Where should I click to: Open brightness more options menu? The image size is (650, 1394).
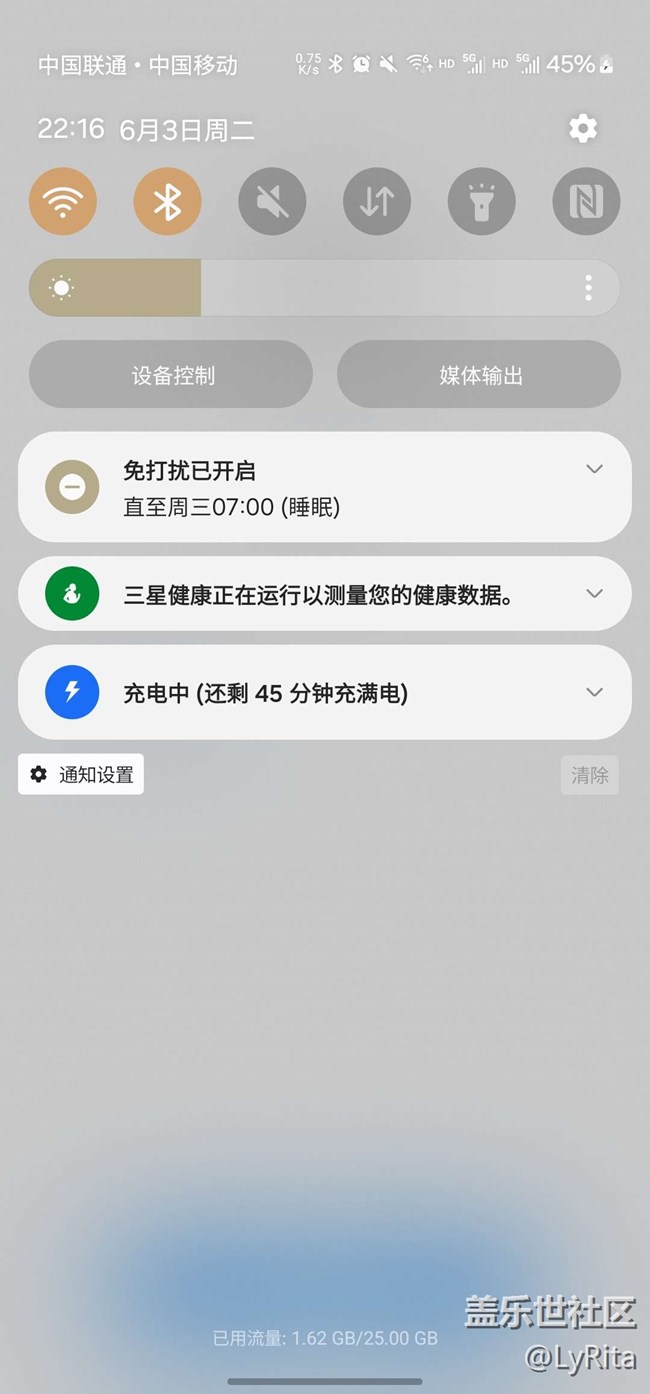point(588,288)
